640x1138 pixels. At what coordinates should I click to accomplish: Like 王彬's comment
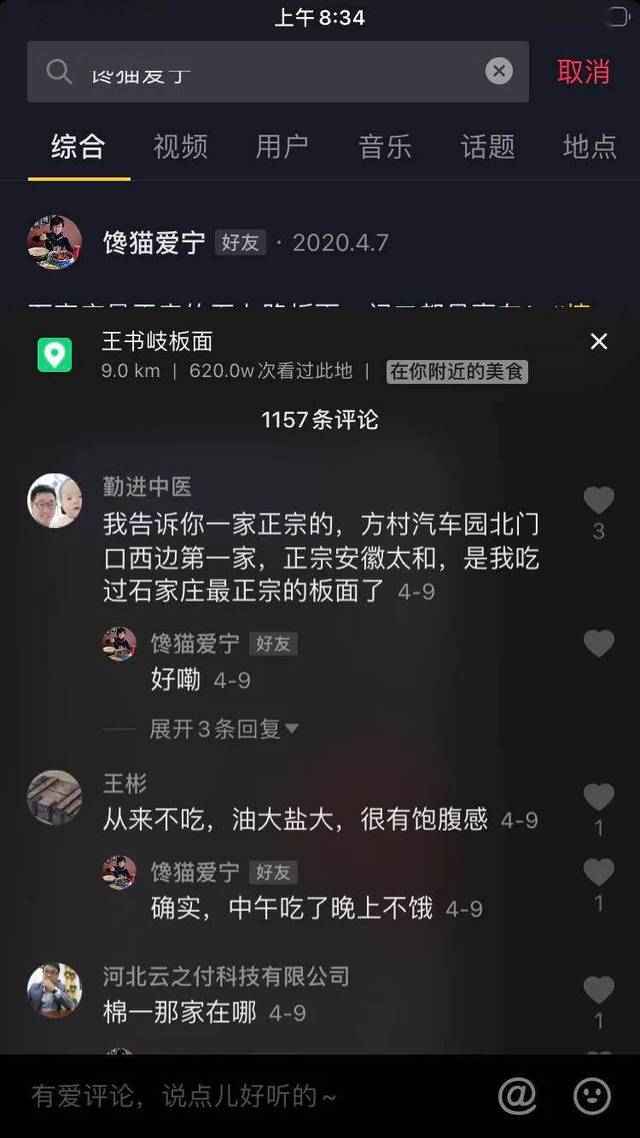click(x=598, y=797)
